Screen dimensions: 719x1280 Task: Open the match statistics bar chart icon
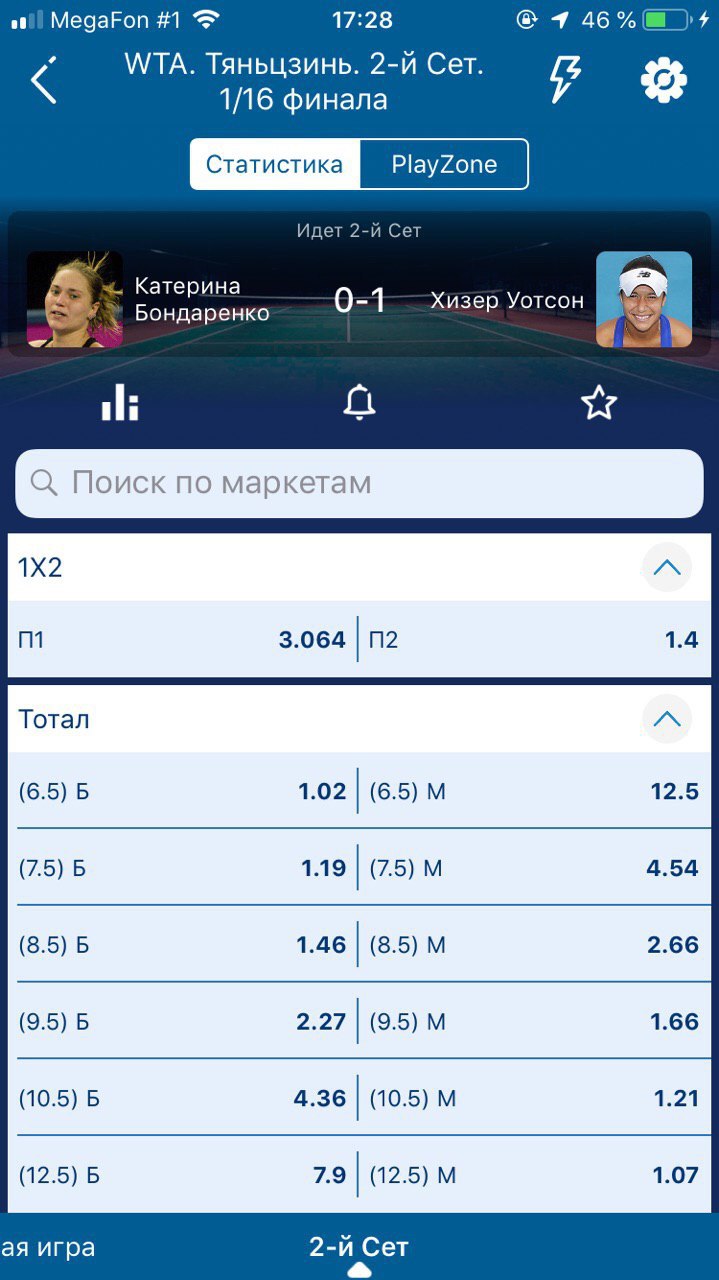coord(120,403)
